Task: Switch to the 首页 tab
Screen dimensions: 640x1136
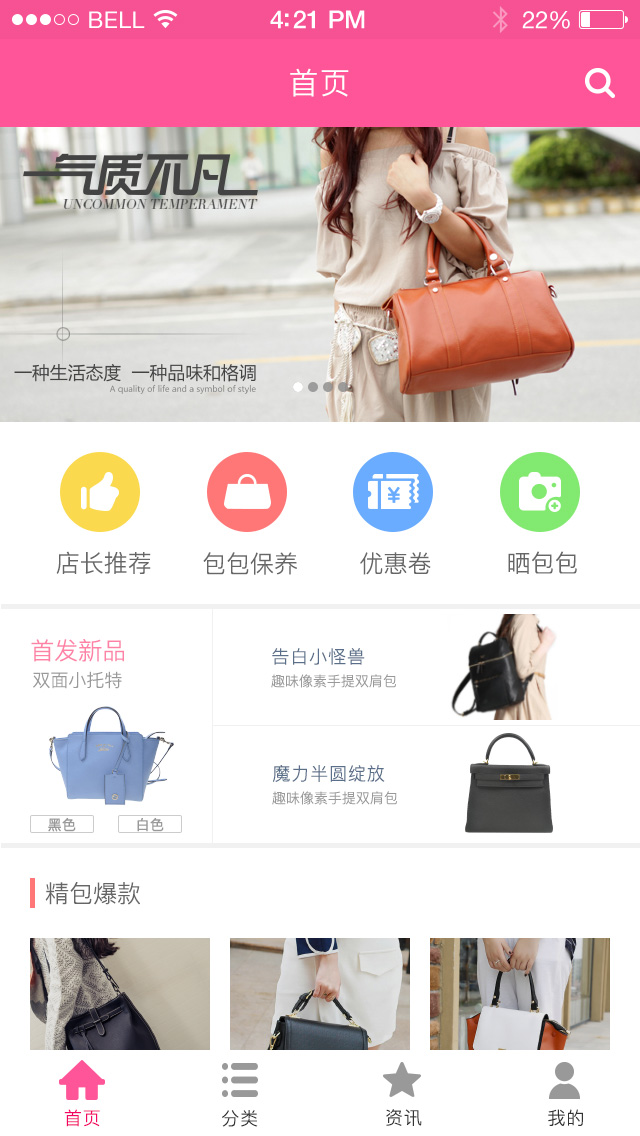Action: coord(82,1094)
